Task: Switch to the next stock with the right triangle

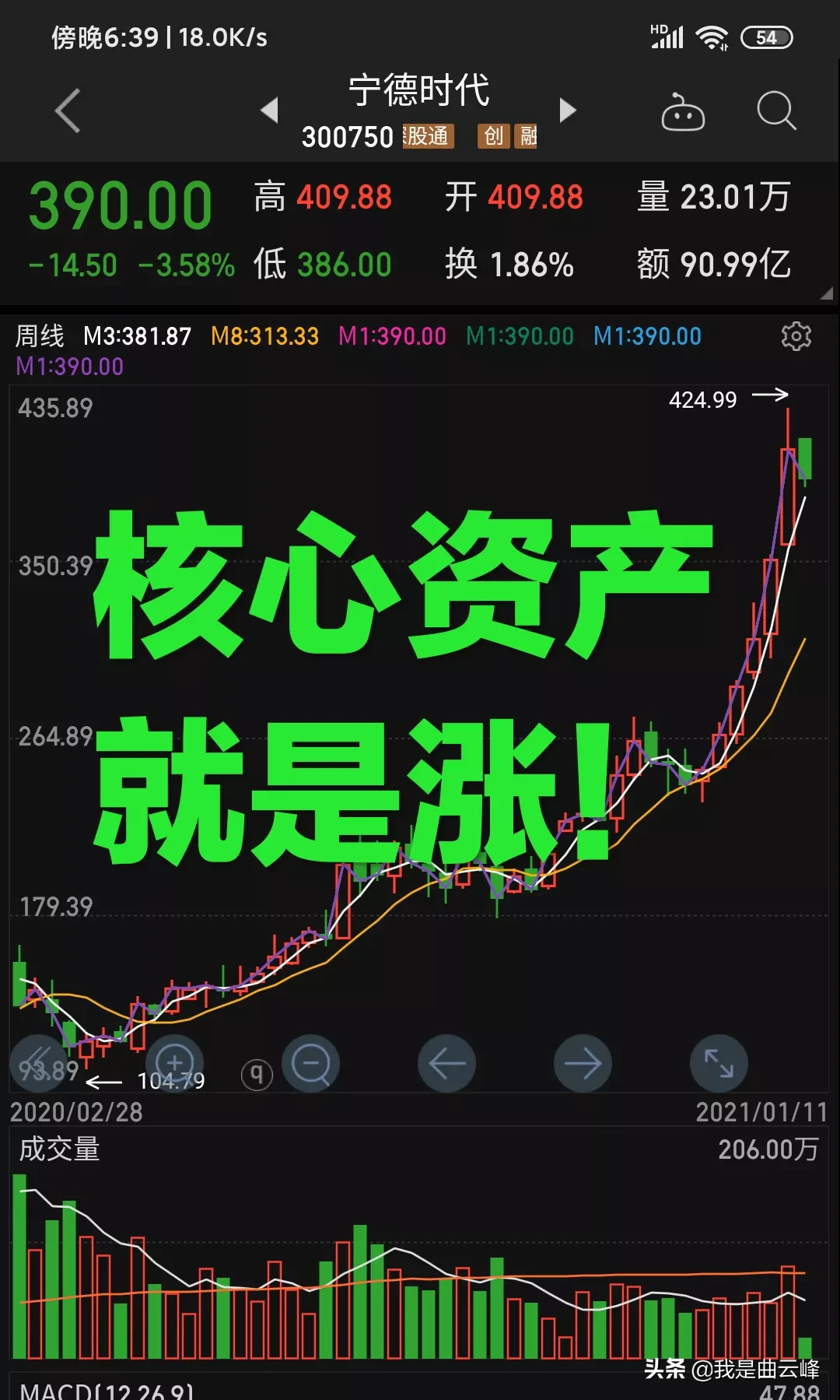Action: click(x=568, y=111)
